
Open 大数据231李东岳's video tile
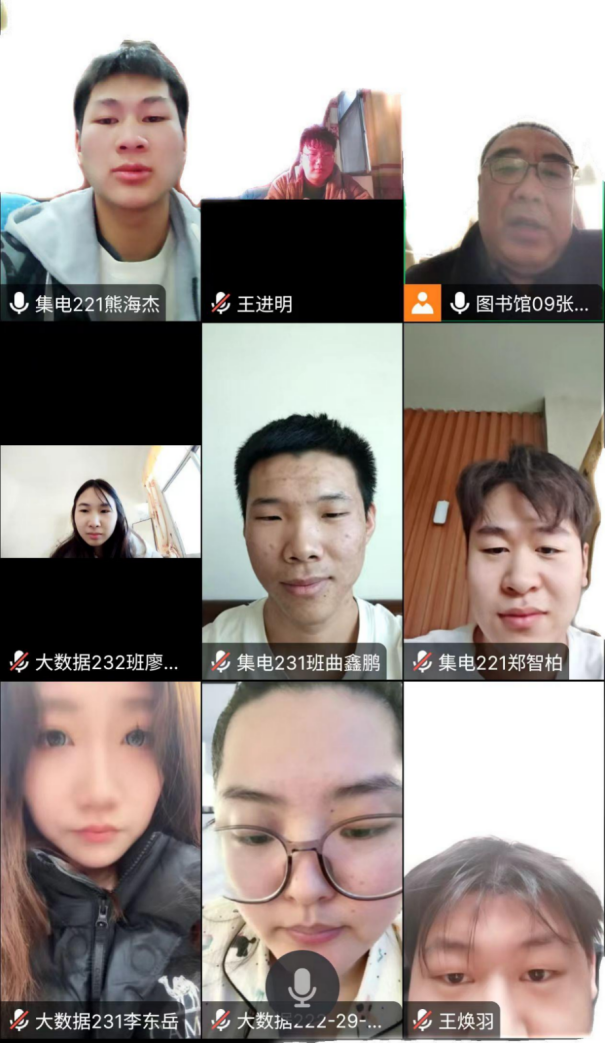[100, 840]
